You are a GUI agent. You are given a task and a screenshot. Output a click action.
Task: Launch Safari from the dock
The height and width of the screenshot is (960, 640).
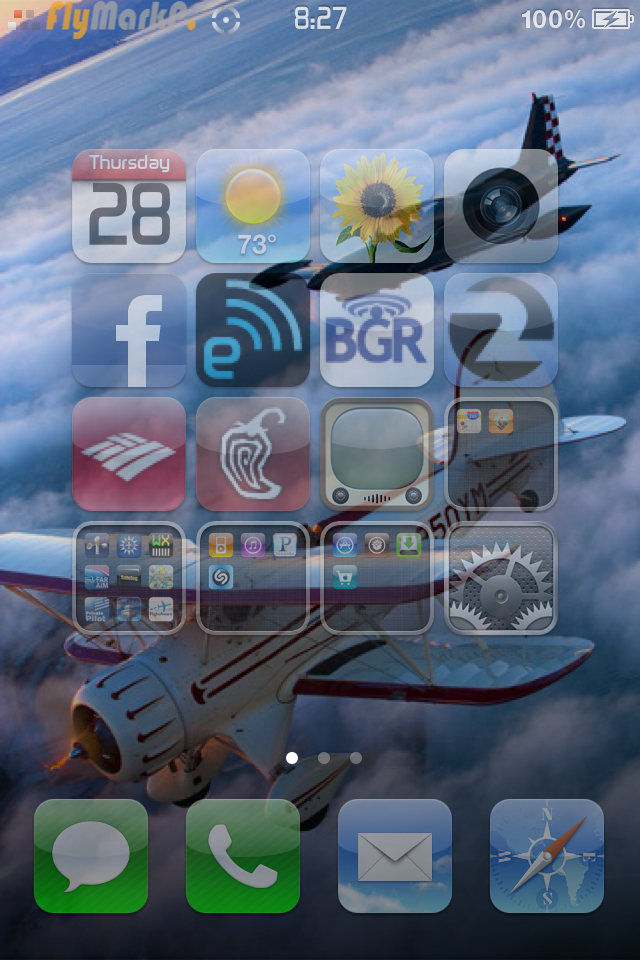pos(547,856)
